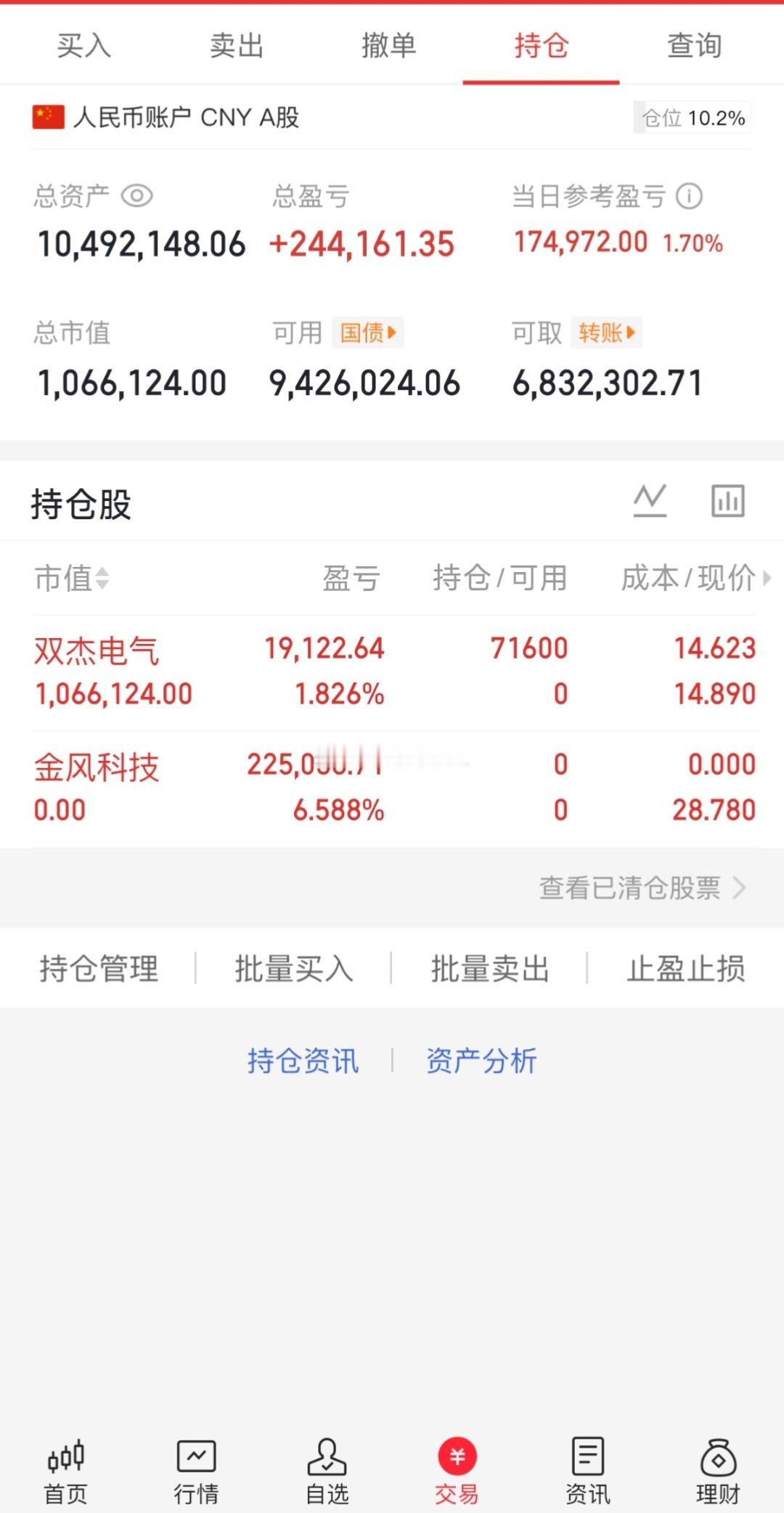The image size is (784, 1513).
Task: Switch to the 卖出 tab
Action: 235,45
